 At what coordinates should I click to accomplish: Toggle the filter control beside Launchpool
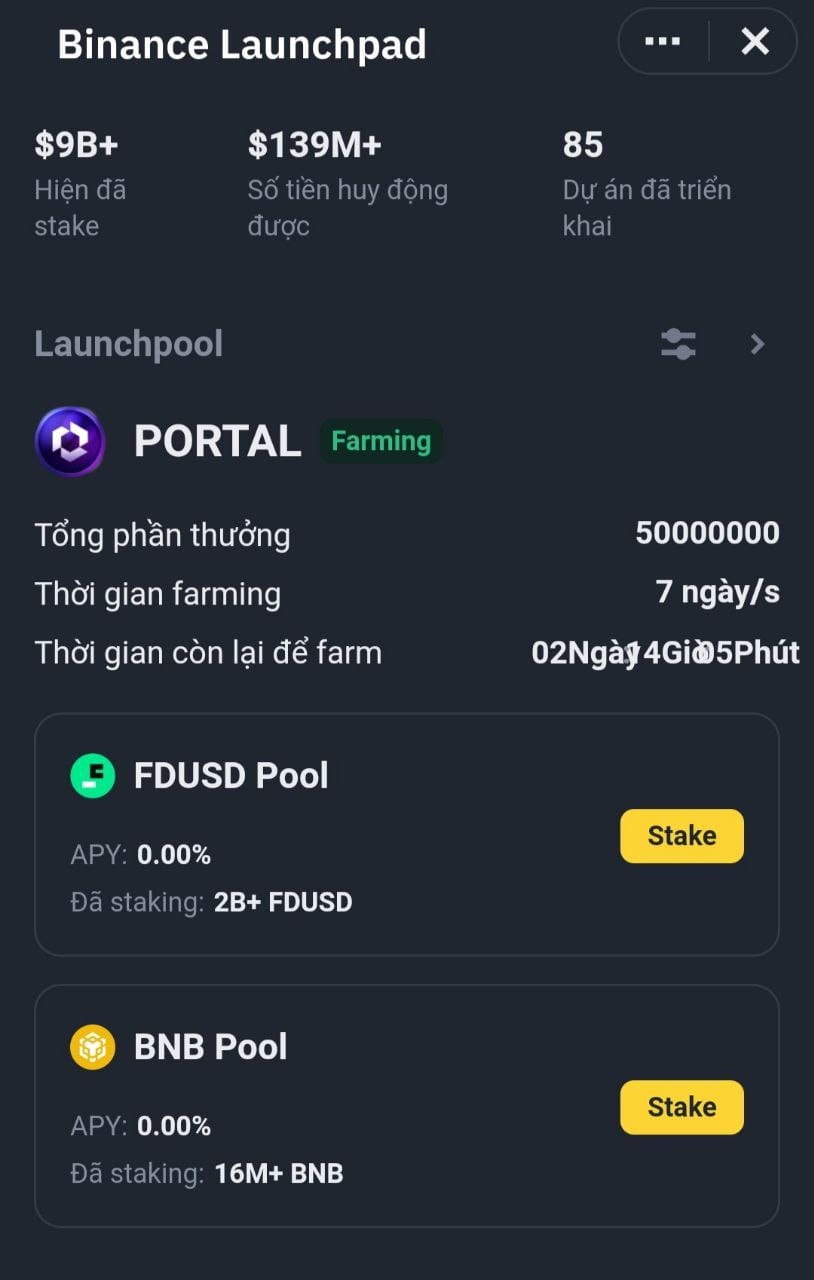click(679, 343)
